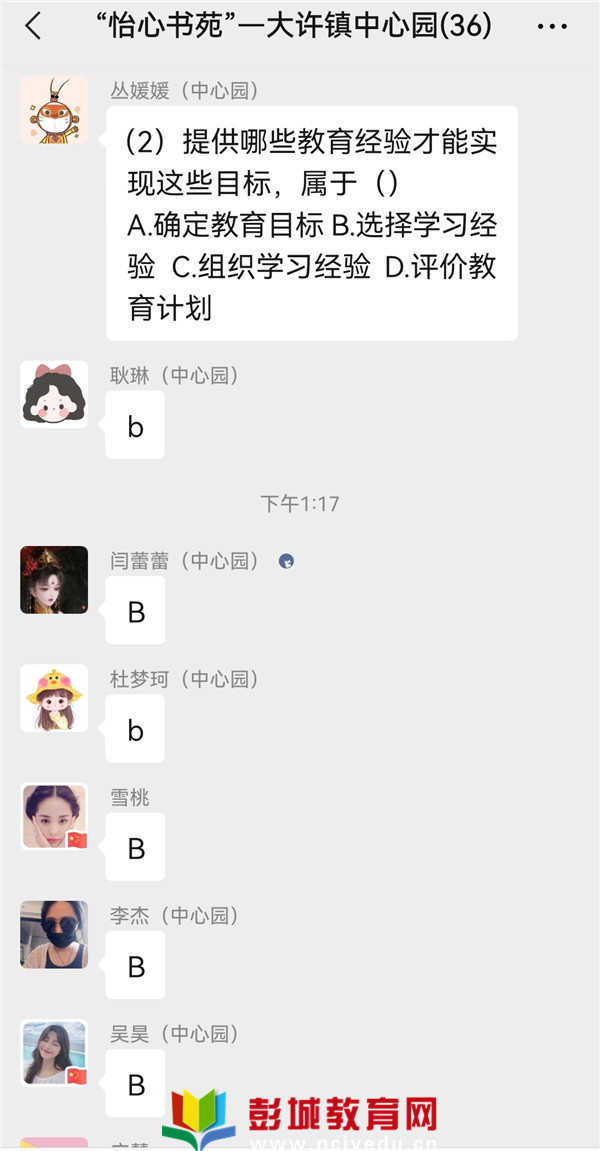This screenshot has height=1151, width=600.
Task: Tap 雪桃's profile photo
Action: 54,816
